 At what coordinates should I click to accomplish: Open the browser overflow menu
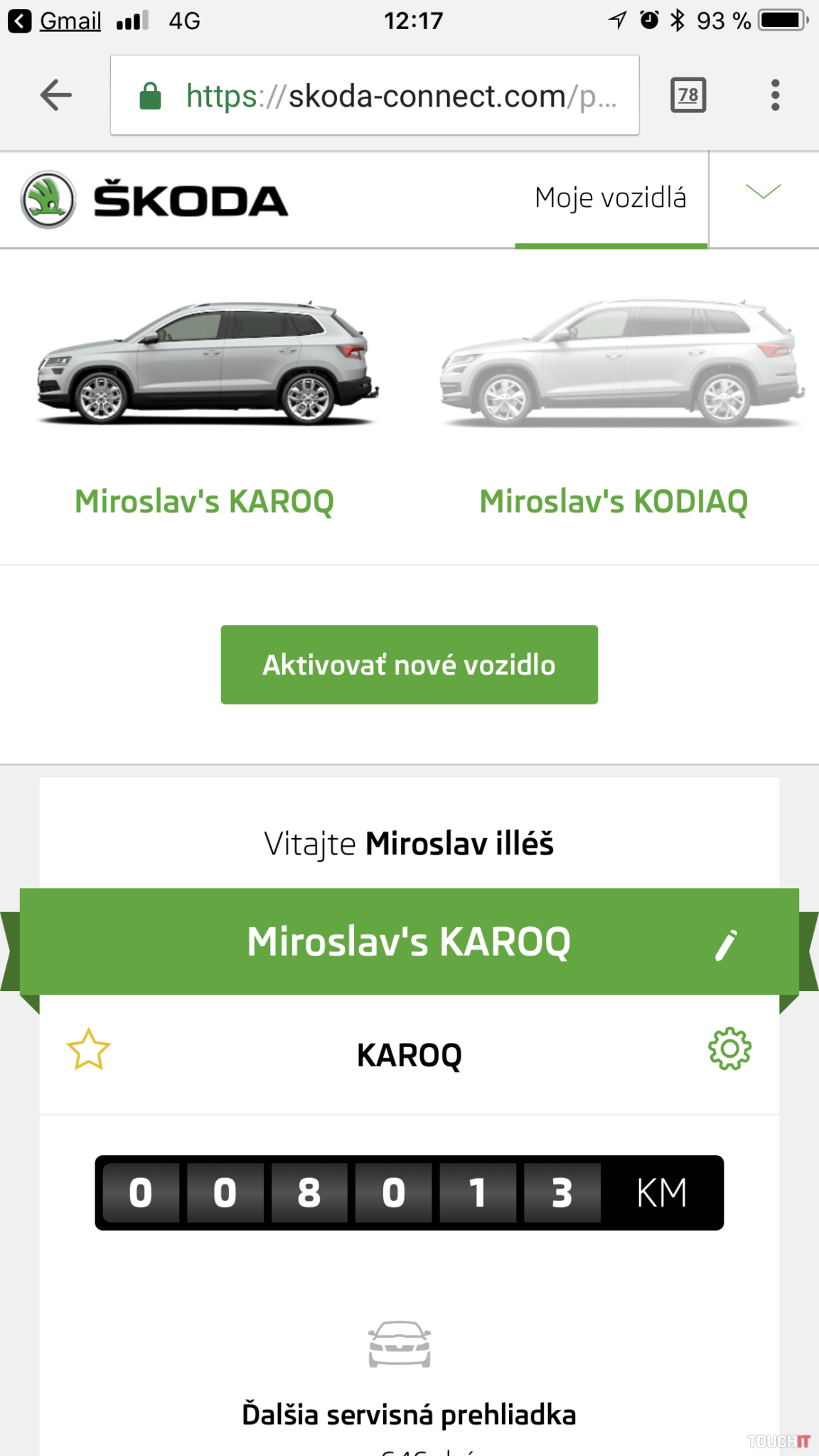[x=775, y=95]
